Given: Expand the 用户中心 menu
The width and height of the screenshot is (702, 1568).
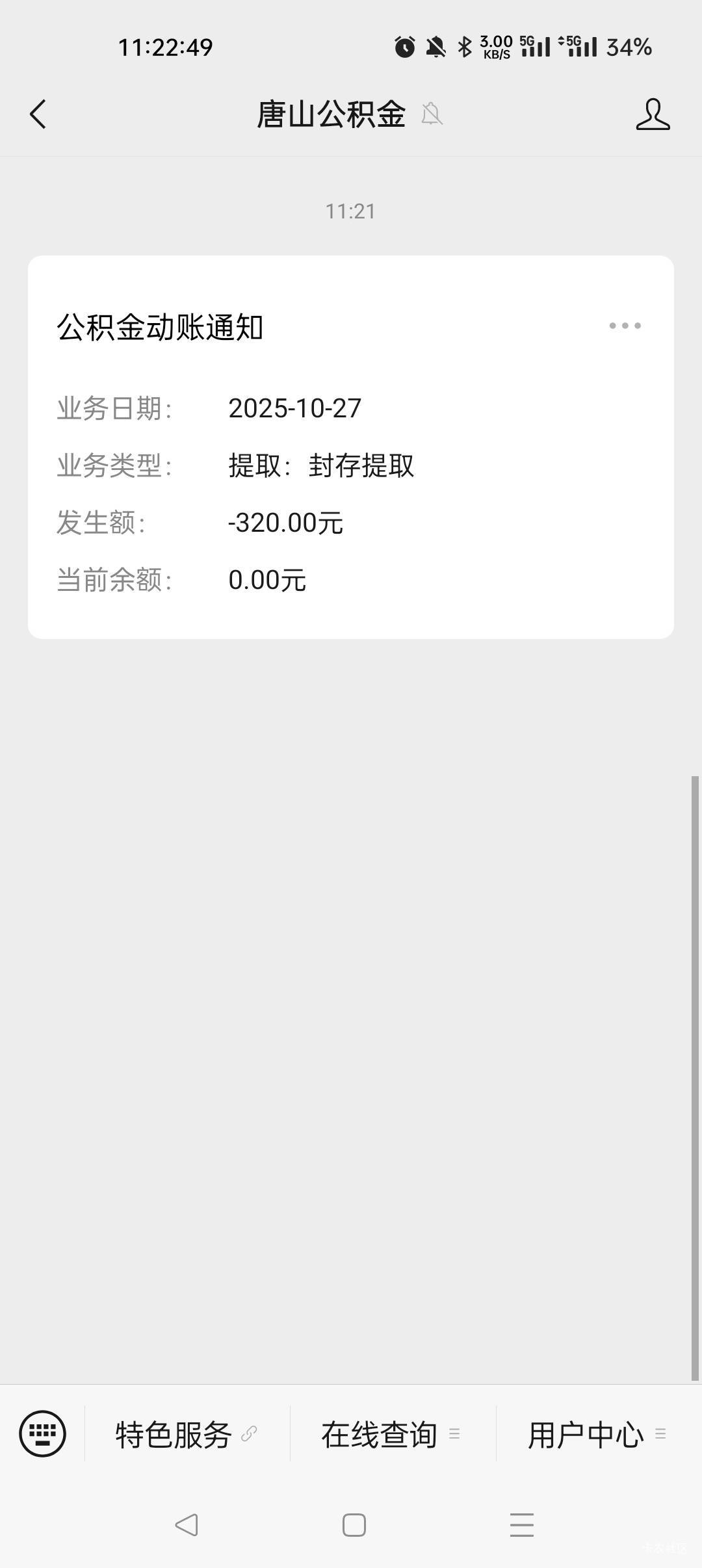Looking at the screenshot, I should tap(598, 1434).
